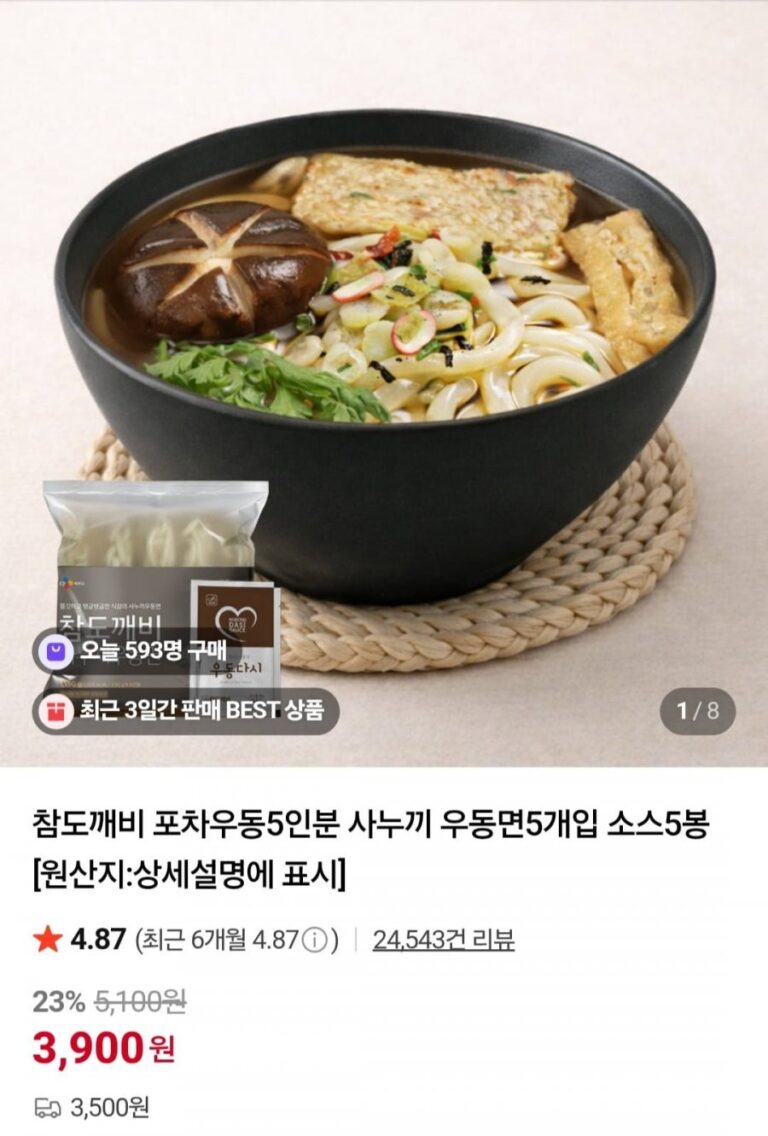Screen dimensions: 768x1136
Task: Tap the info icon beside 최근 6개월 4.87
Action: [315, 941]
